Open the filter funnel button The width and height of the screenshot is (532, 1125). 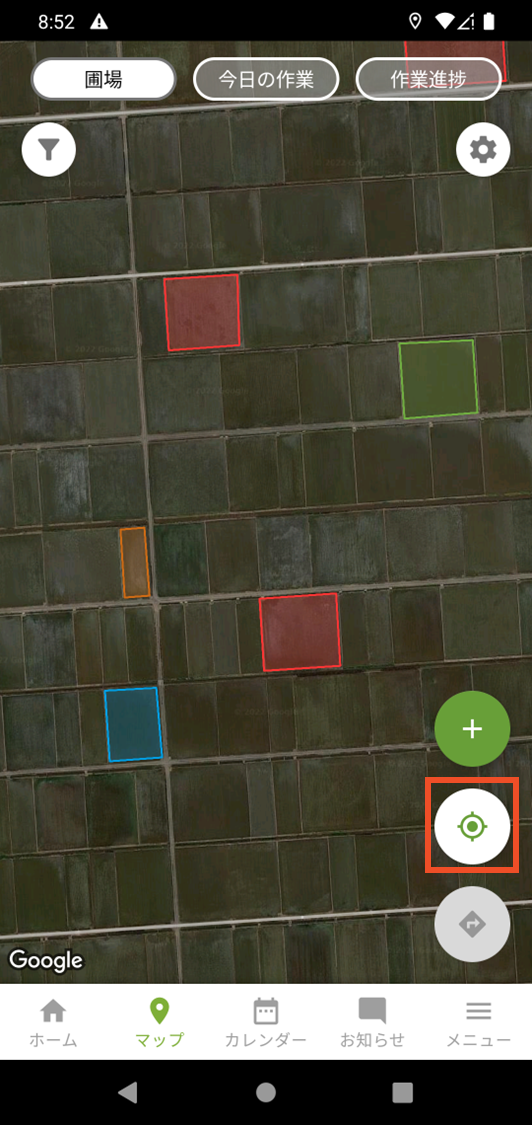(x=49, y=149)
